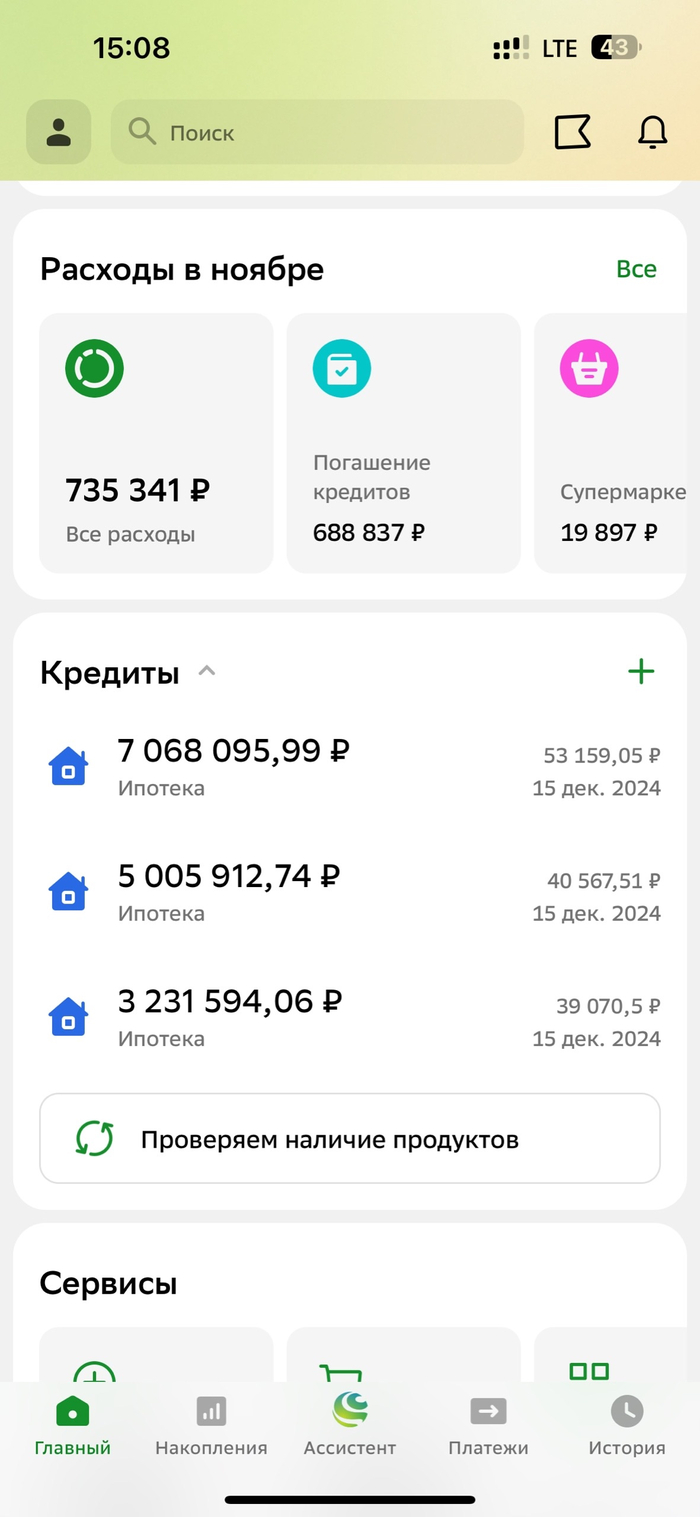Open the flag bookmark icon
Image resolution: width=700 pixels, height=1517 pixels.
(x=572, y=132)
